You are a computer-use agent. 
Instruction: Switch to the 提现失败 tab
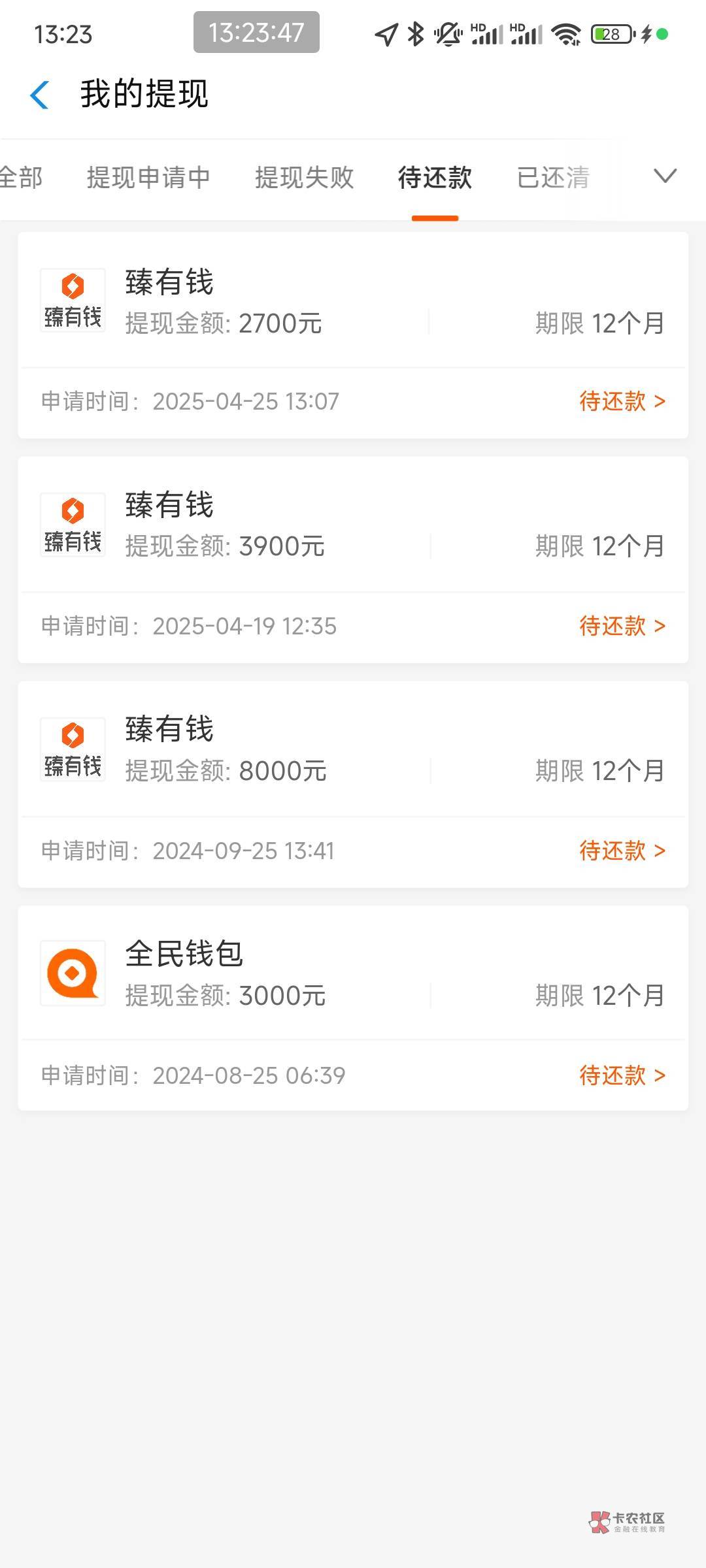[x=304, y=178]
